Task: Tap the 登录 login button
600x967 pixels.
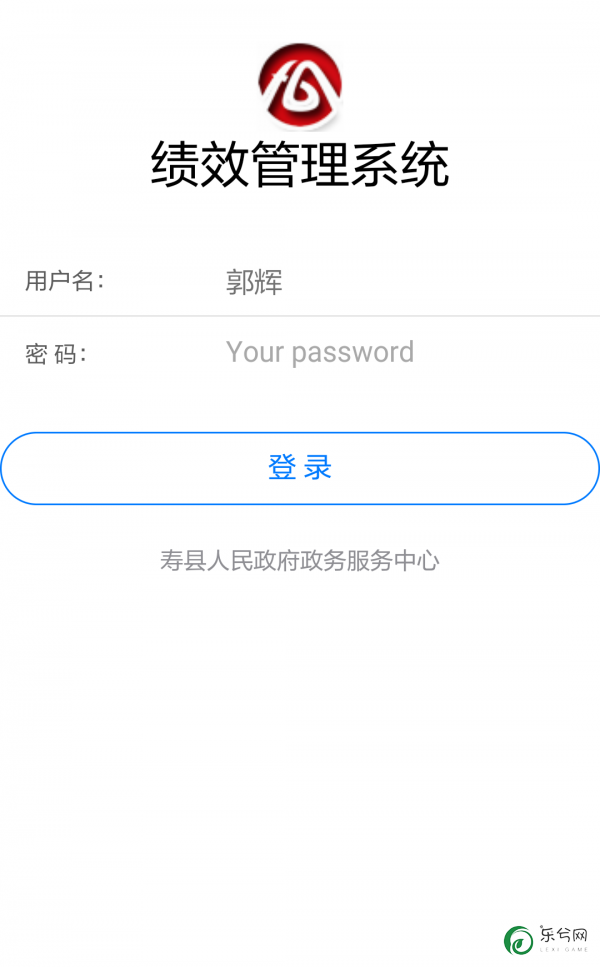Action: 300,468
